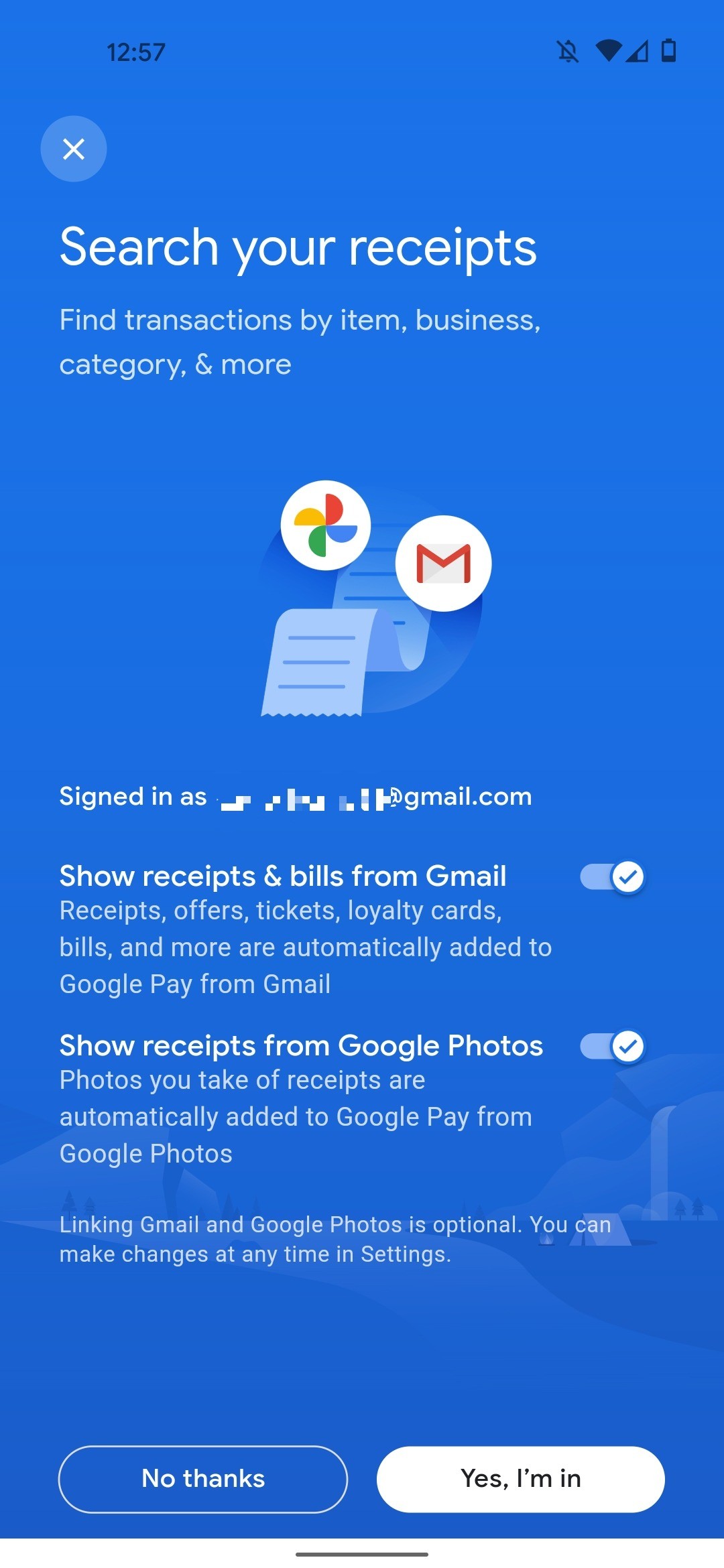Screen dimensions: 724x1568
Task: Decline with the No thanks button
Action: point(203,1479)
